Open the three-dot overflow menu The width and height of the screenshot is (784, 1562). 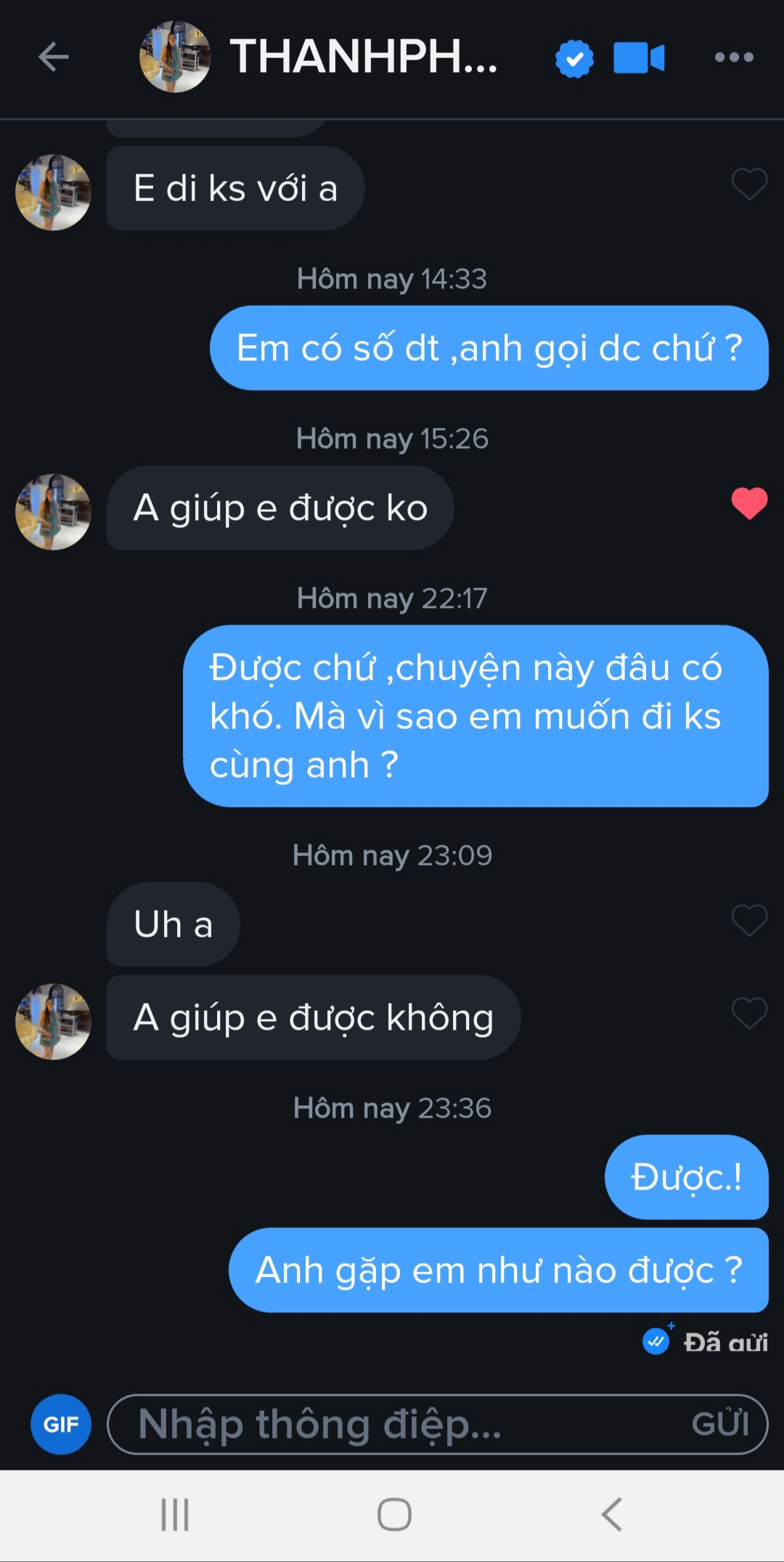click(x=734, y=57)
